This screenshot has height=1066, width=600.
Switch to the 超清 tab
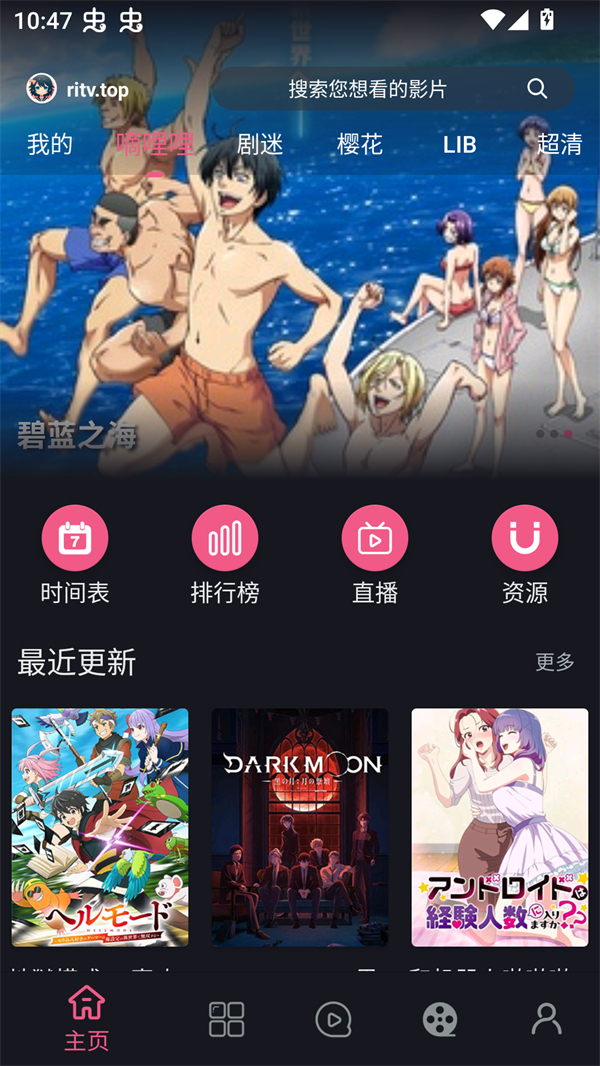559,144
